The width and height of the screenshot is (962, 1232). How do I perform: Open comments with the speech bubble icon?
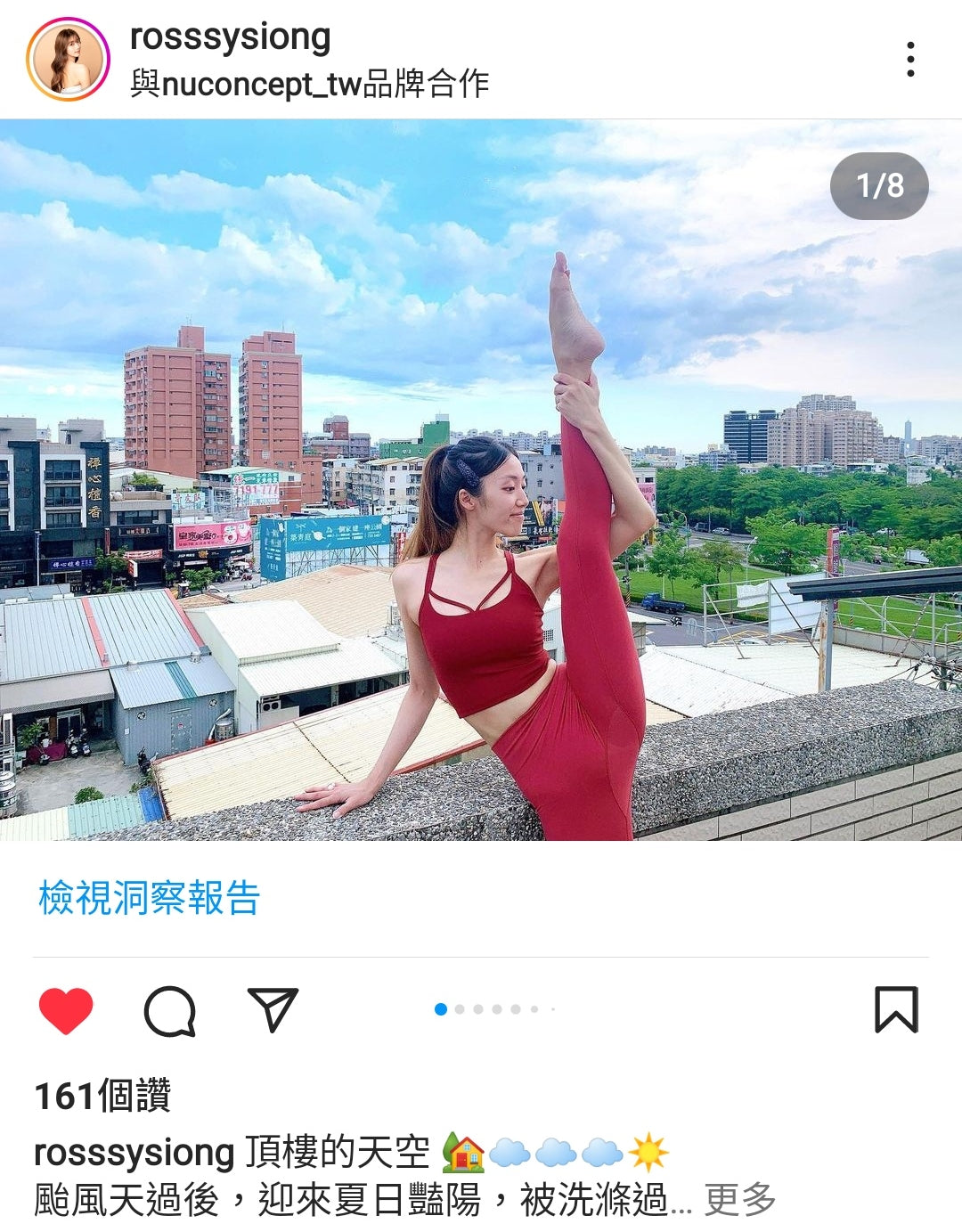[x=169, y=1010]
